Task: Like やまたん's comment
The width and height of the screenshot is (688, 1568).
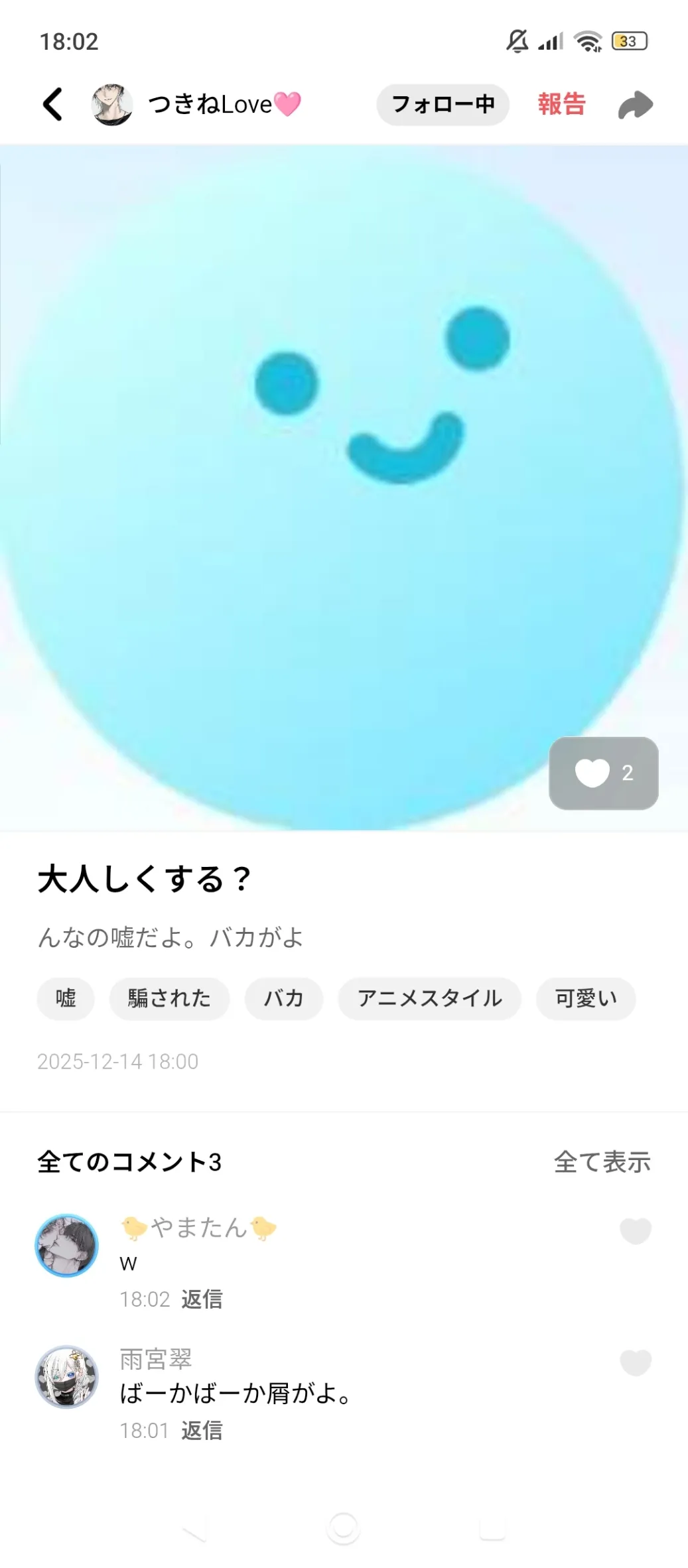Action: [635, 1231]
